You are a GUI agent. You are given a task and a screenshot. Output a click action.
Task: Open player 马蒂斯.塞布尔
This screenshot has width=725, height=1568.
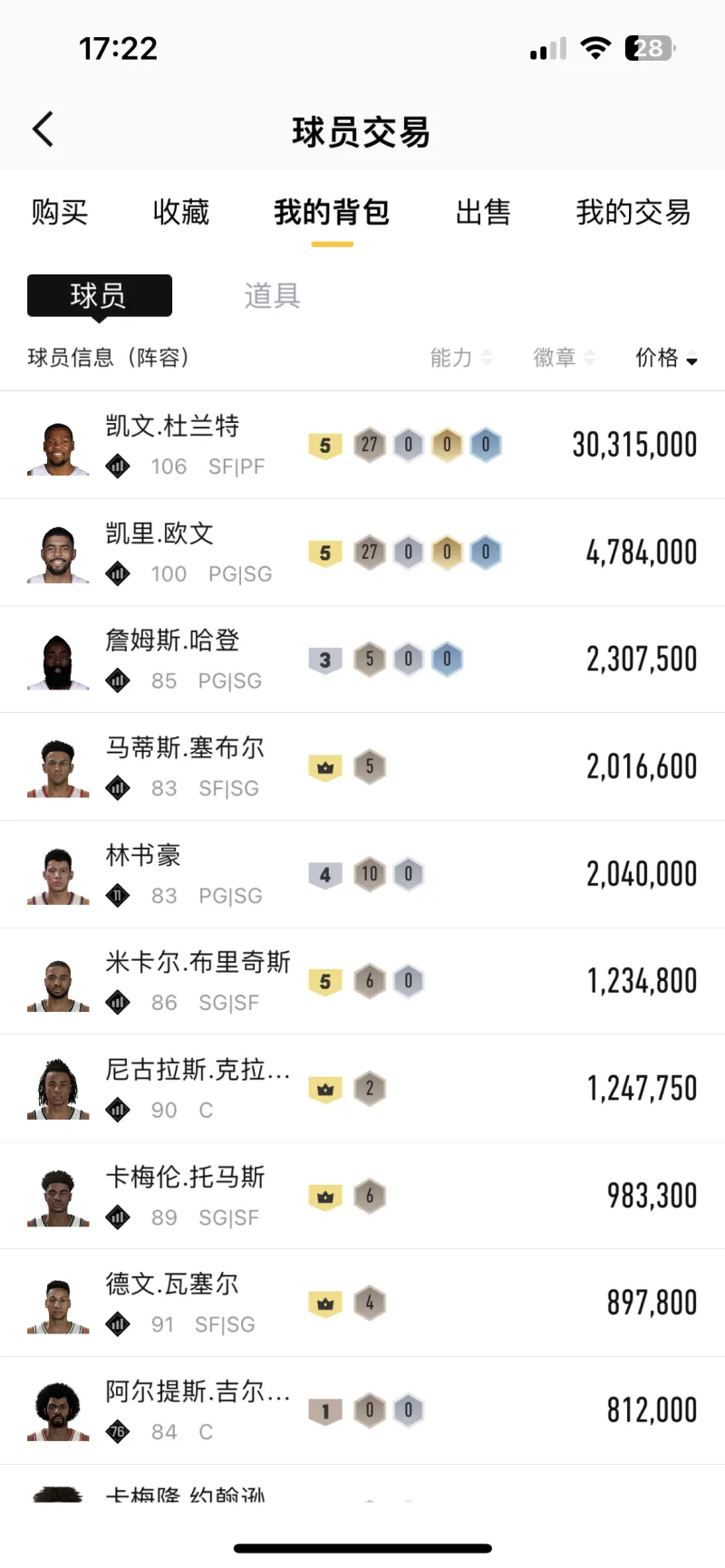[x=362, y=766]
